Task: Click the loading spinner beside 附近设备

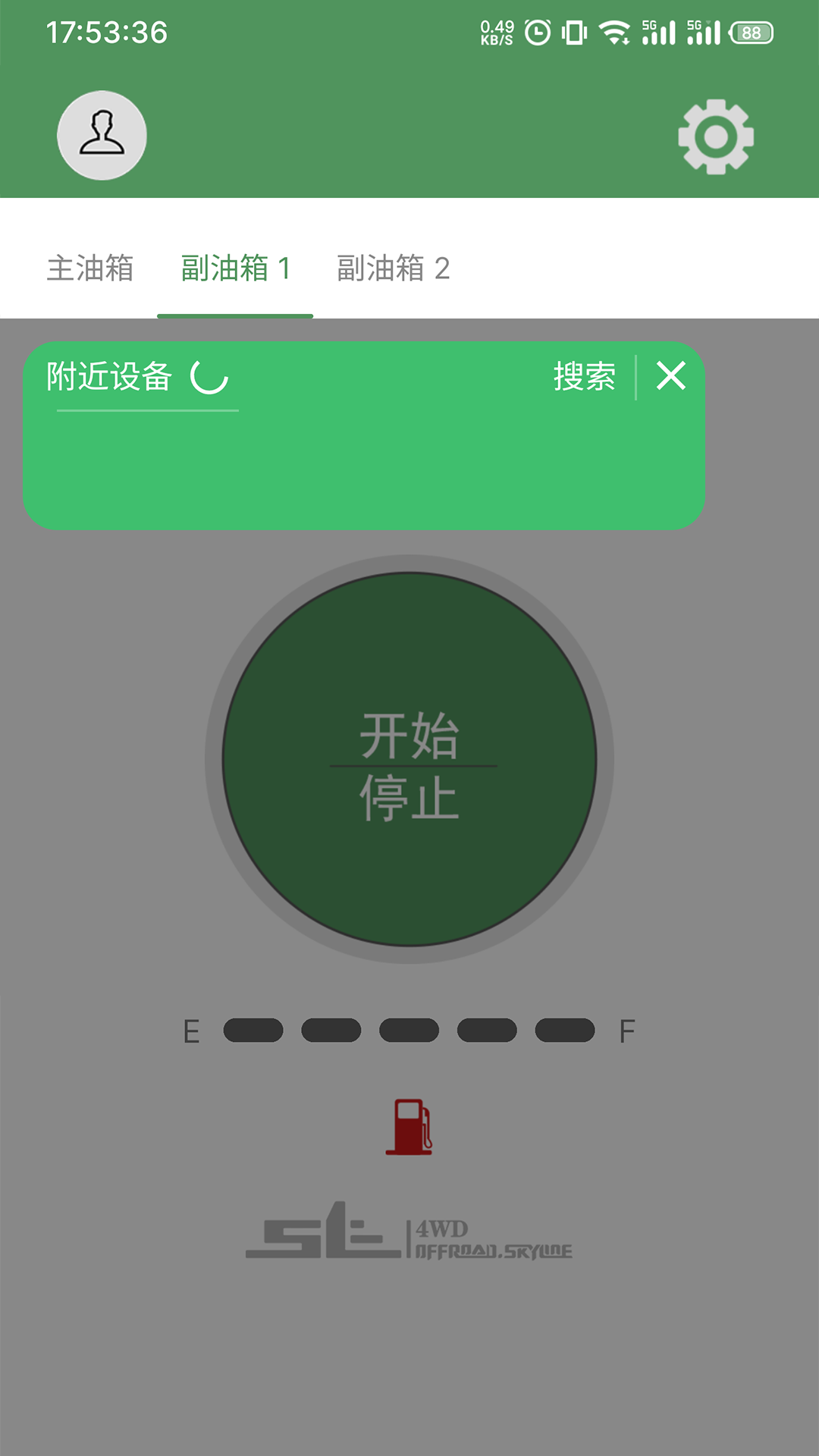Action: point(206,377)
